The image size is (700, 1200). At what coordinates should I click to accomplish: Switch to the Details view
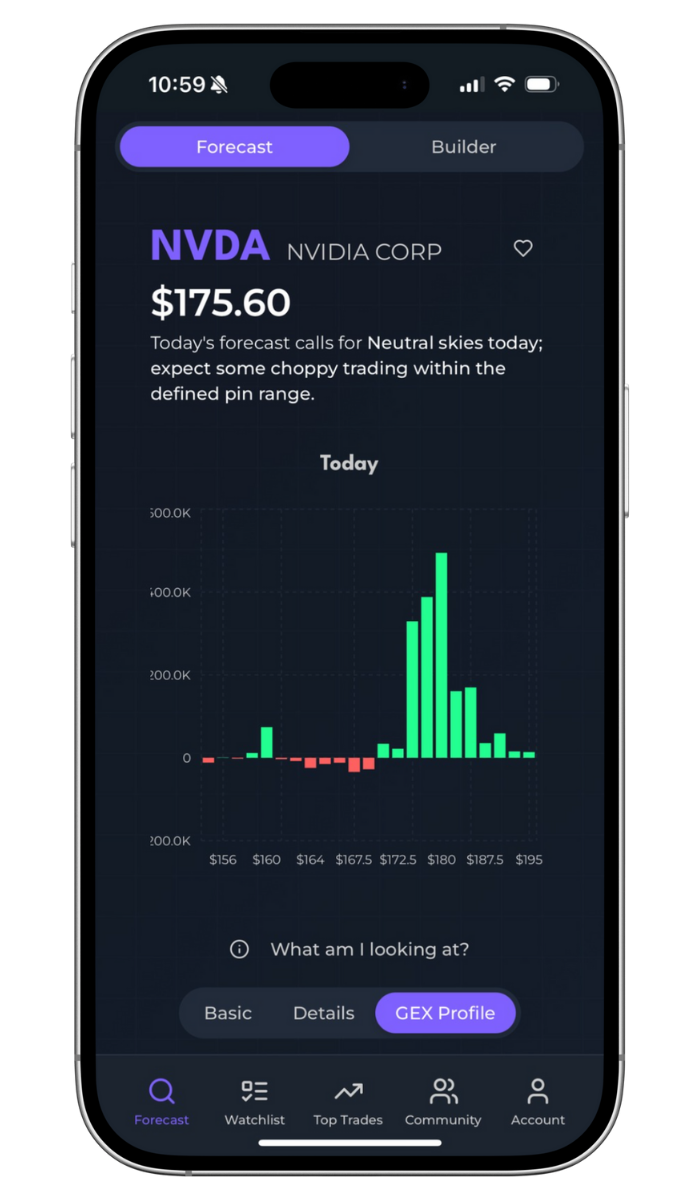point(323,1013)
